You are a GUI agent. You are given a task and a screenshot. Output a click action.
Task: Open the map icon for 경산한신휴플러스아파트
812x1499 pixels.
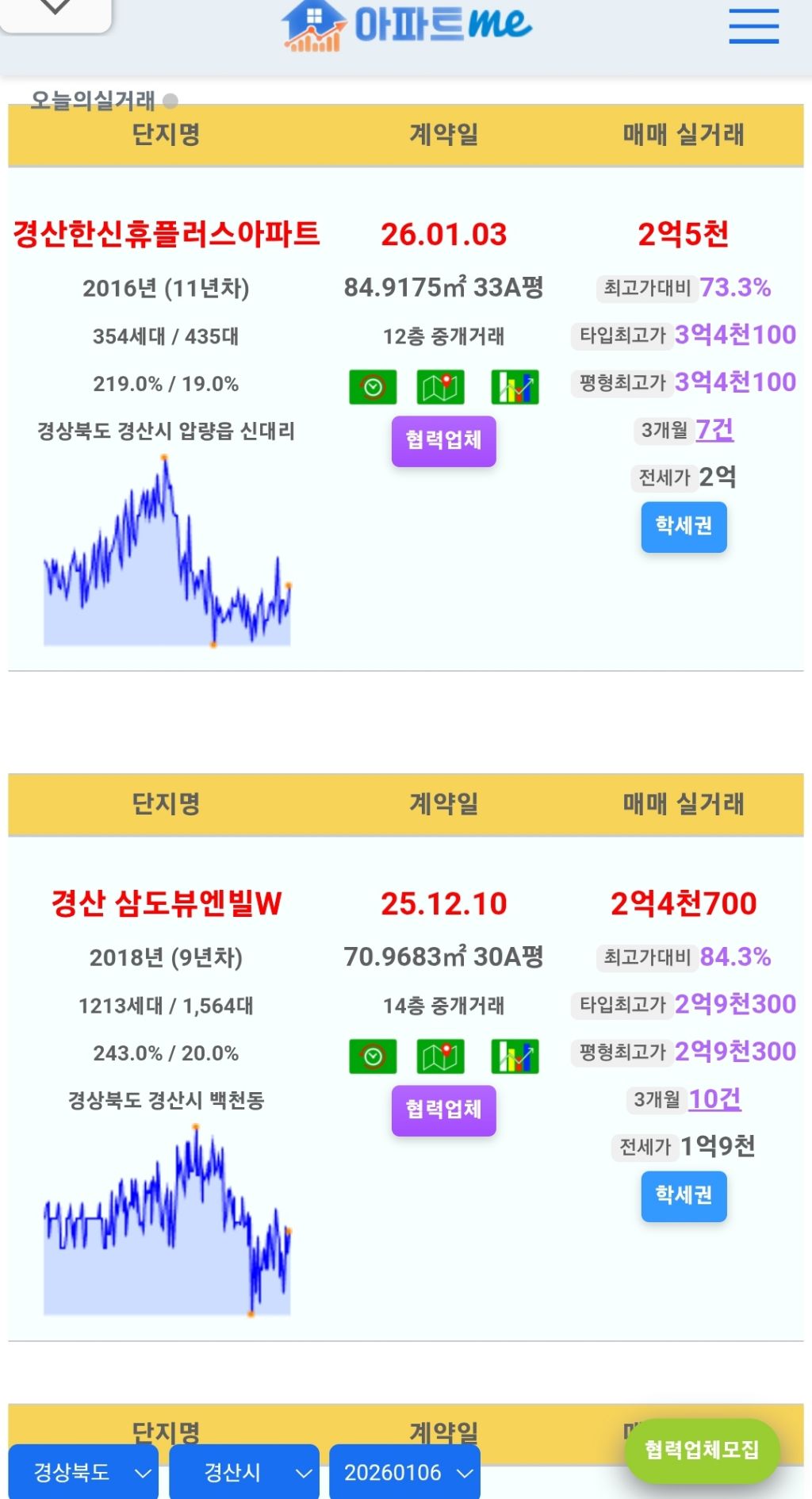tap(440, 387)
